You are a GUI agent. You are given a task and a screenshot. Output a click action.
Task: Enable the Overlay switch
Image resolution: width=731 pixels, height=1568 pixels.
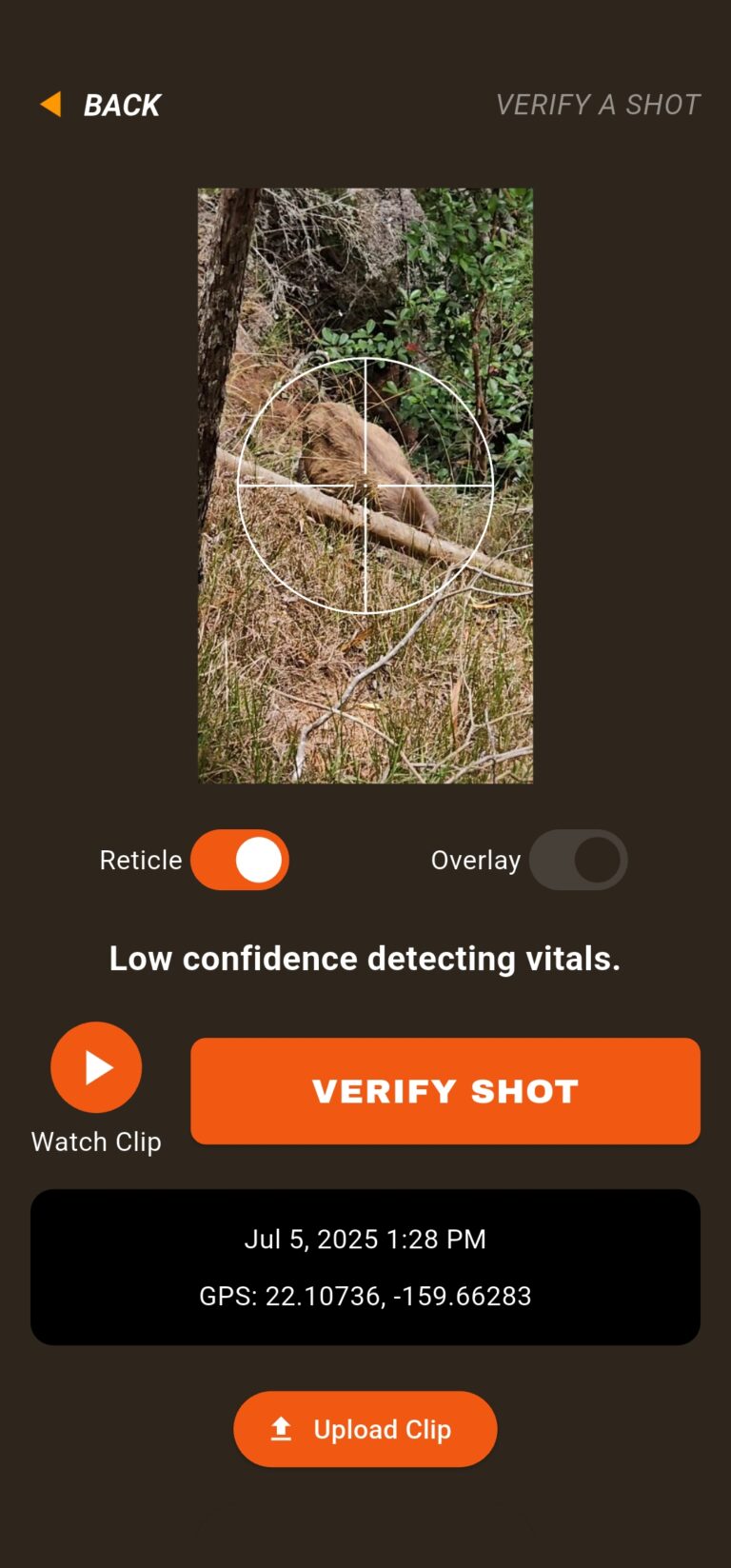578,861
